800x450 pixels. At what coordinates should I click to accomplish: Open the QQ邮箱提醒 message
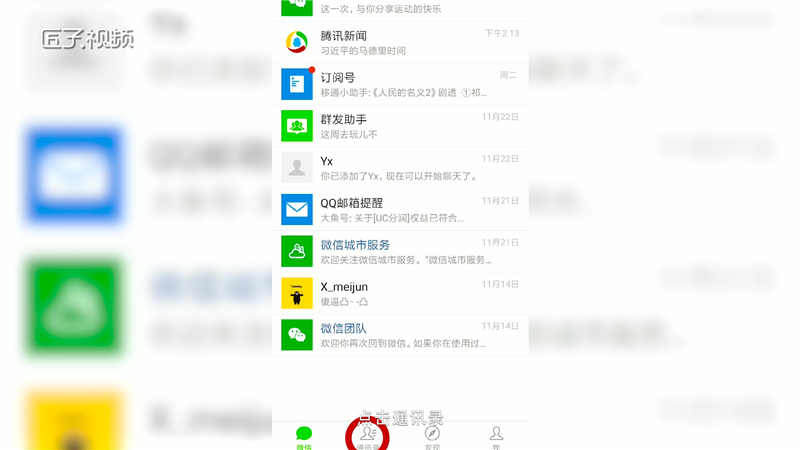click(400, 209)
